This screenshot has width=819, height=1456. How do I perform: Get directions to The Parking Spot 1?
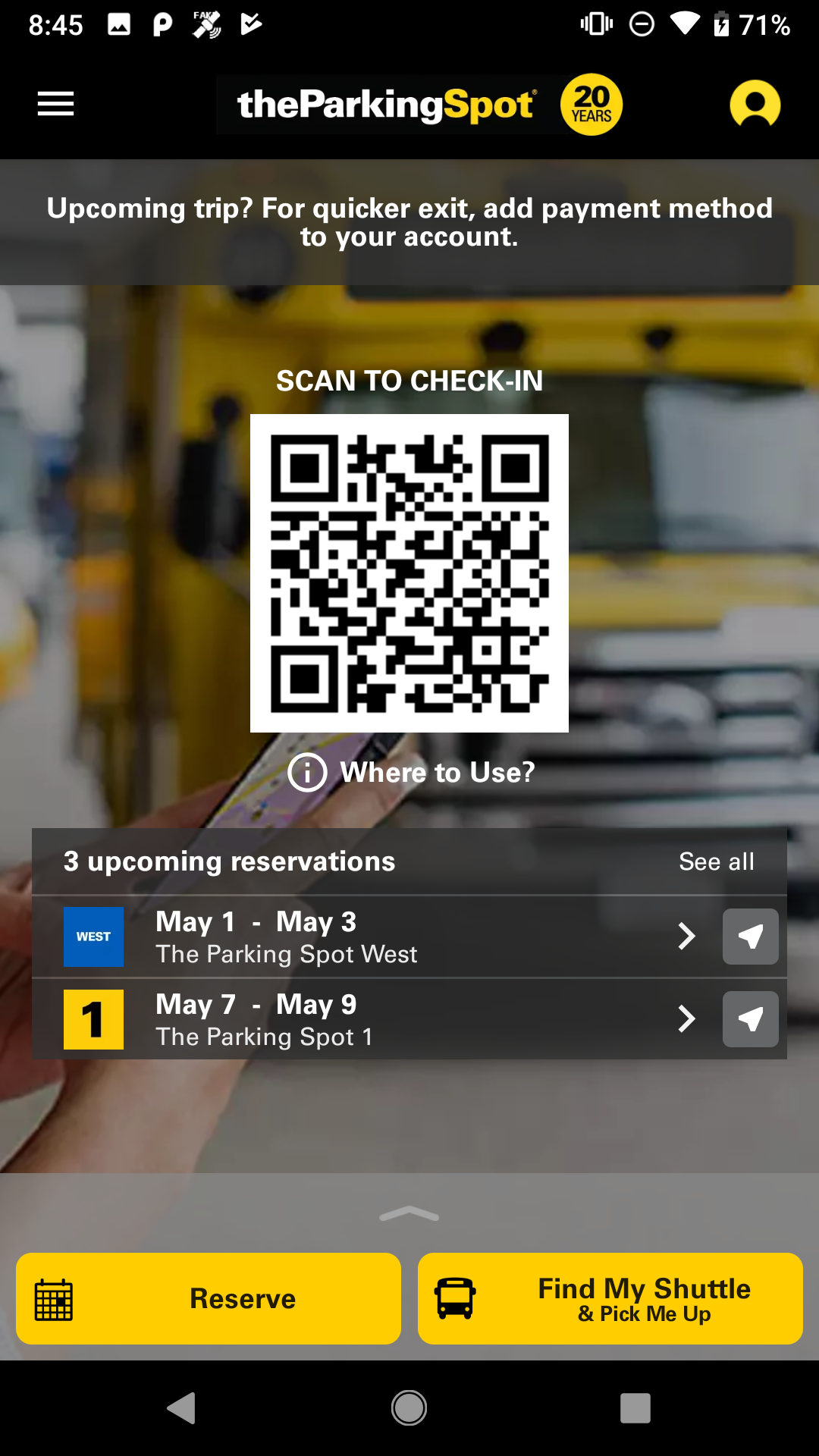[750, 1019]
